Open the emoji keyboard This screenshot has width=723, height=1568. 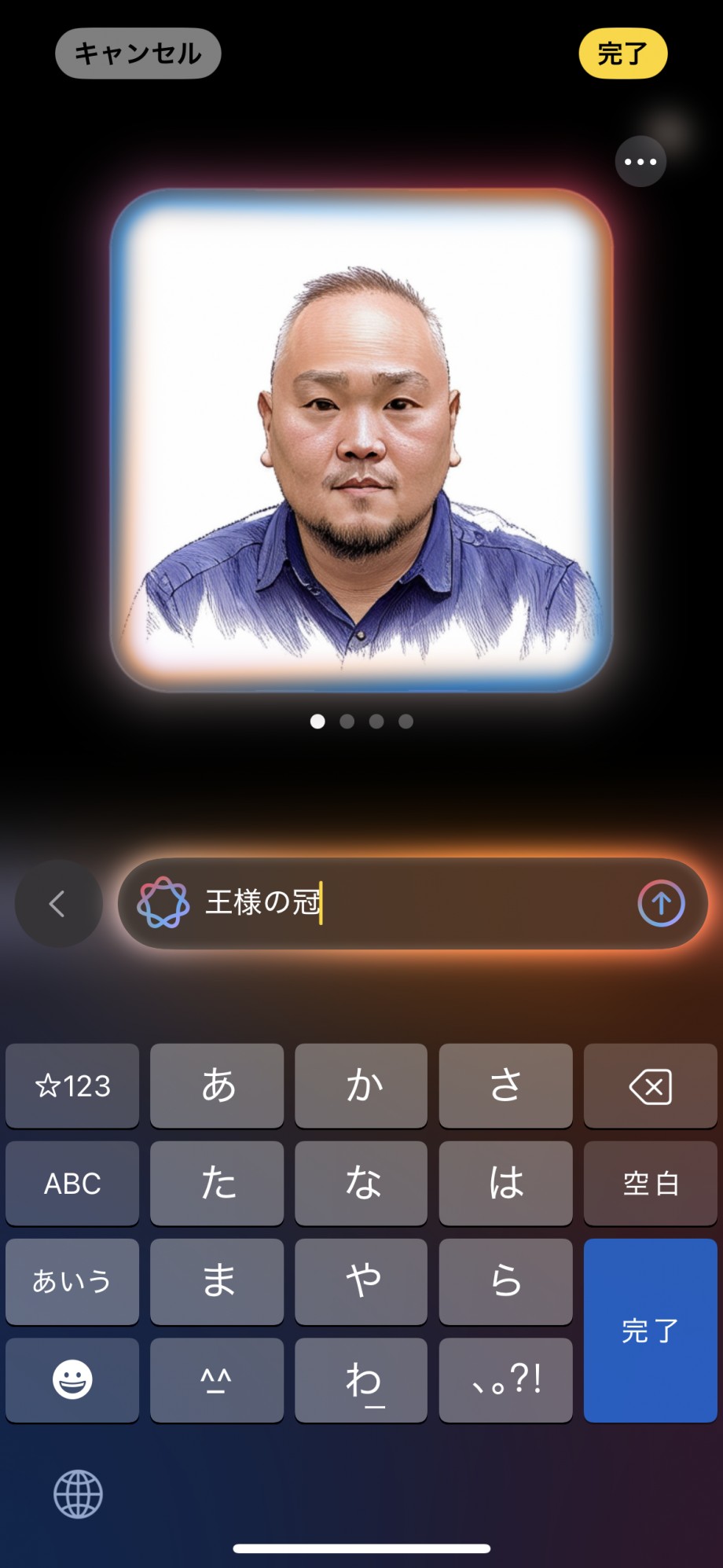(72, 1380)
